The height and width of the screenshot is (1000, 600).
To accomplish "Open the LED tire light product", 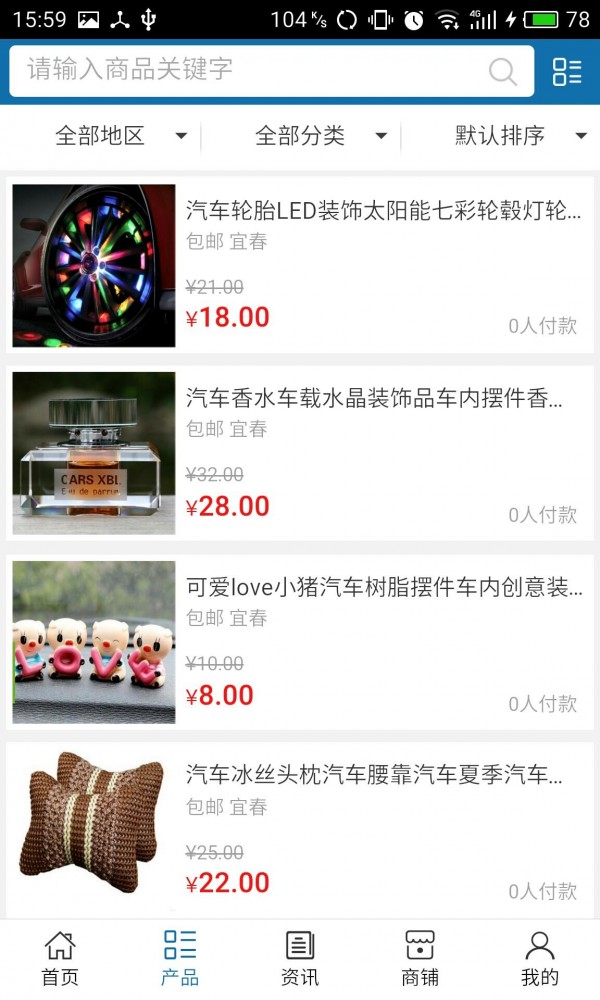I will (300, 266).
